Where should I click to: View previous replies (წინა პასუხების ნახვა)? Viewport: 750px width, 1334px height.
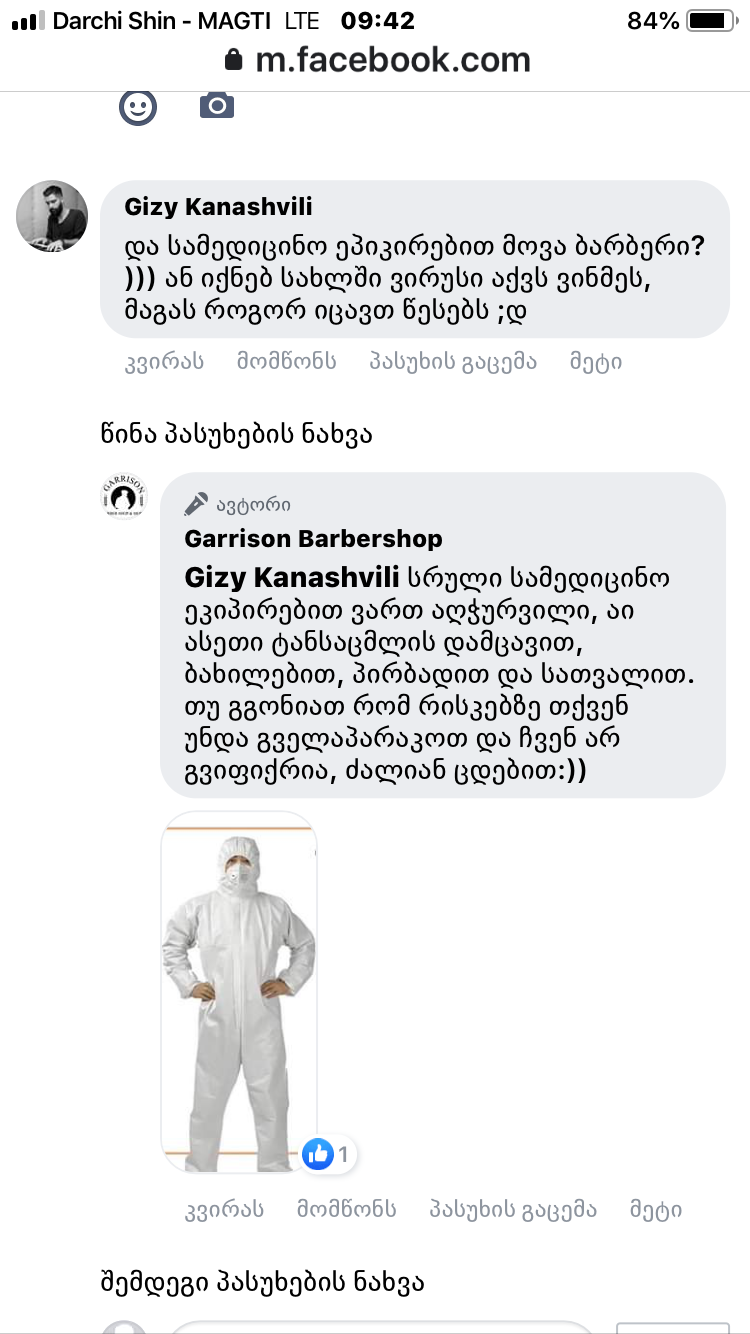pyautogui.click(x=237, y=434)
